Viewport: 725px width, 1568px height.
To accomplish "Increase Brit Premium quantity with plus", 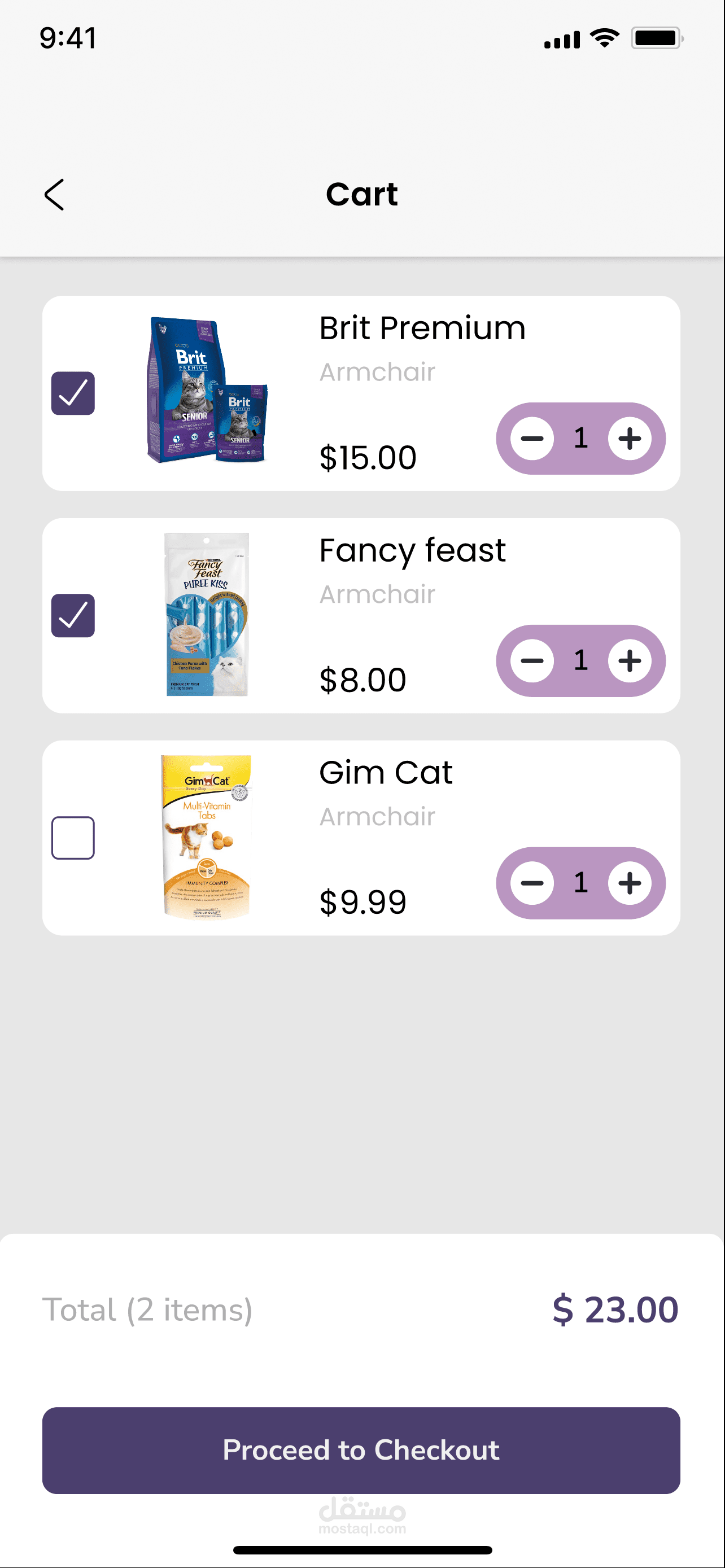I will point(630,438).
